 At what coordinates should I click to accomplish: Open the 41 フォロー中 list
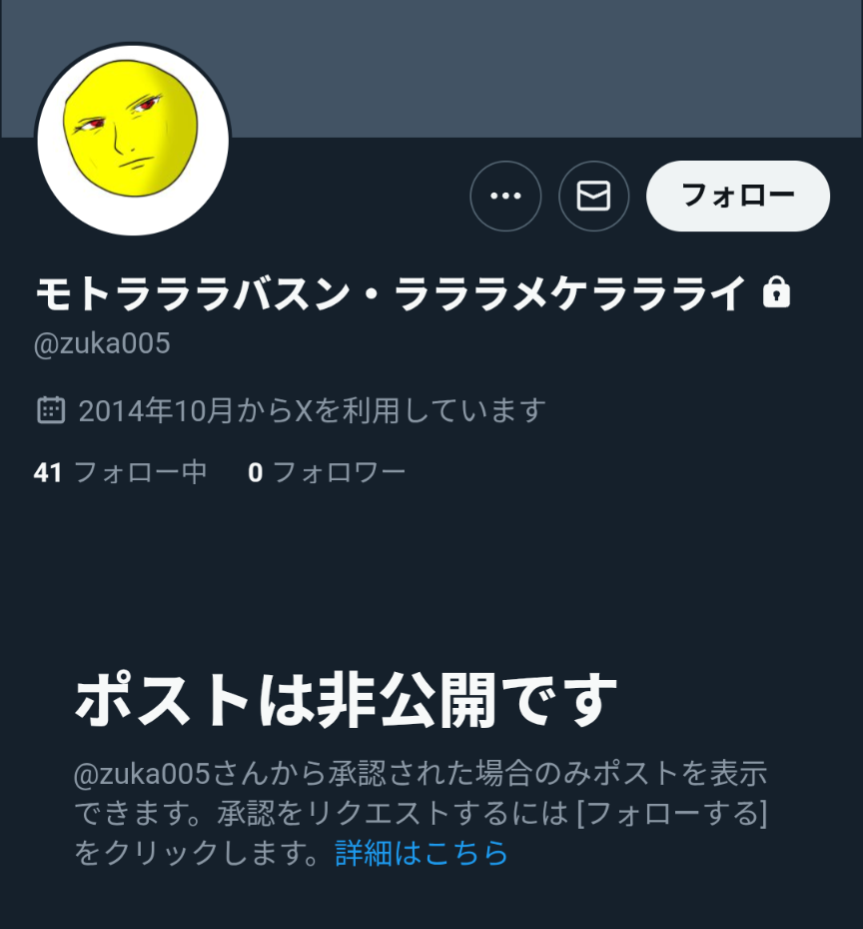pyautogui.click(x=120, y=472)
